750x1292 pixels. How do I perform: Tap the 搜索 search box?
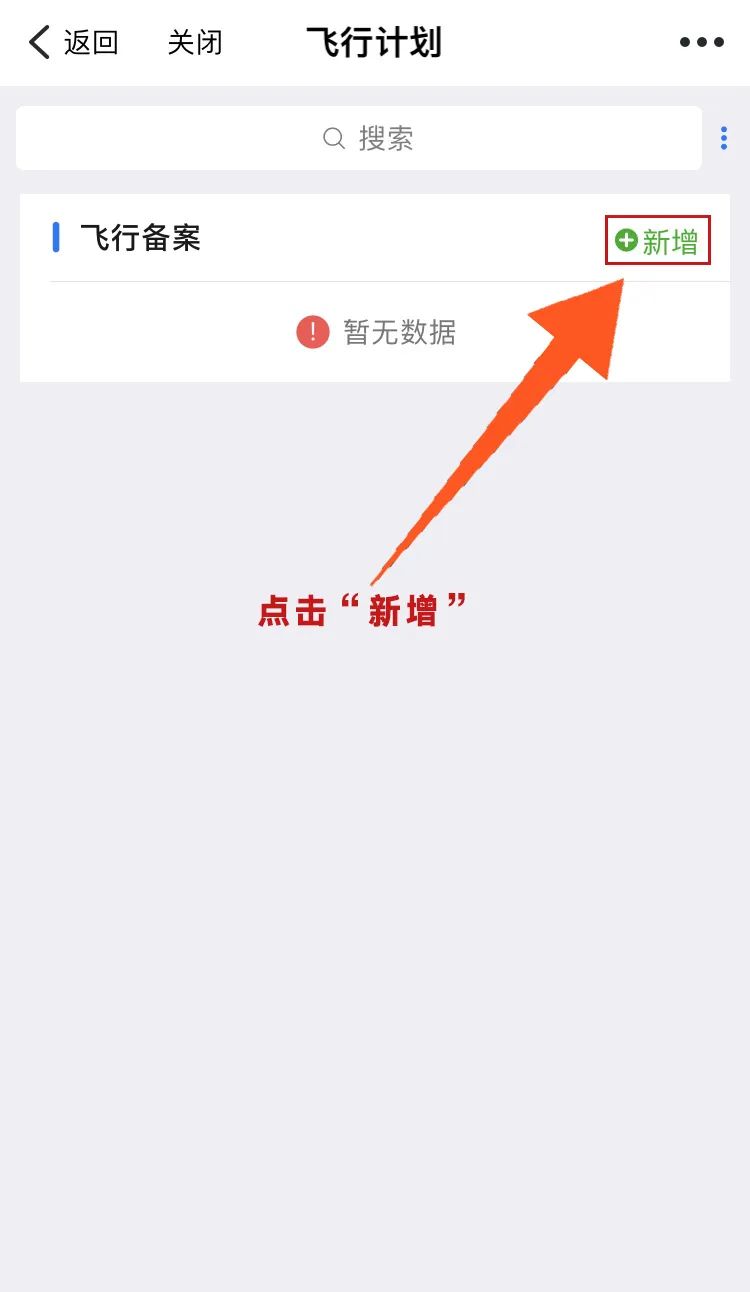[359, 138]
